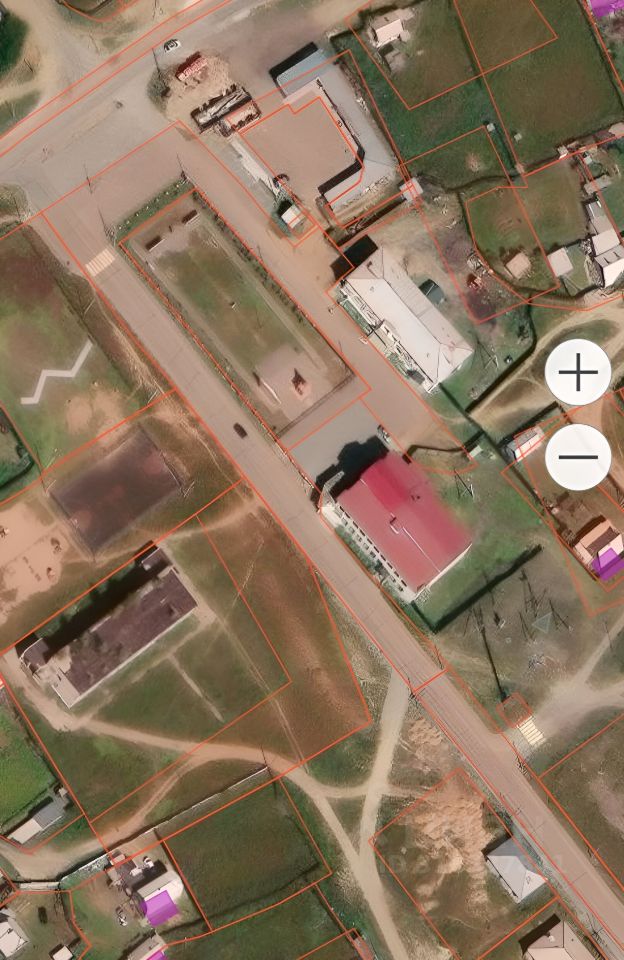Zoom in on the map

click(578, 373)
